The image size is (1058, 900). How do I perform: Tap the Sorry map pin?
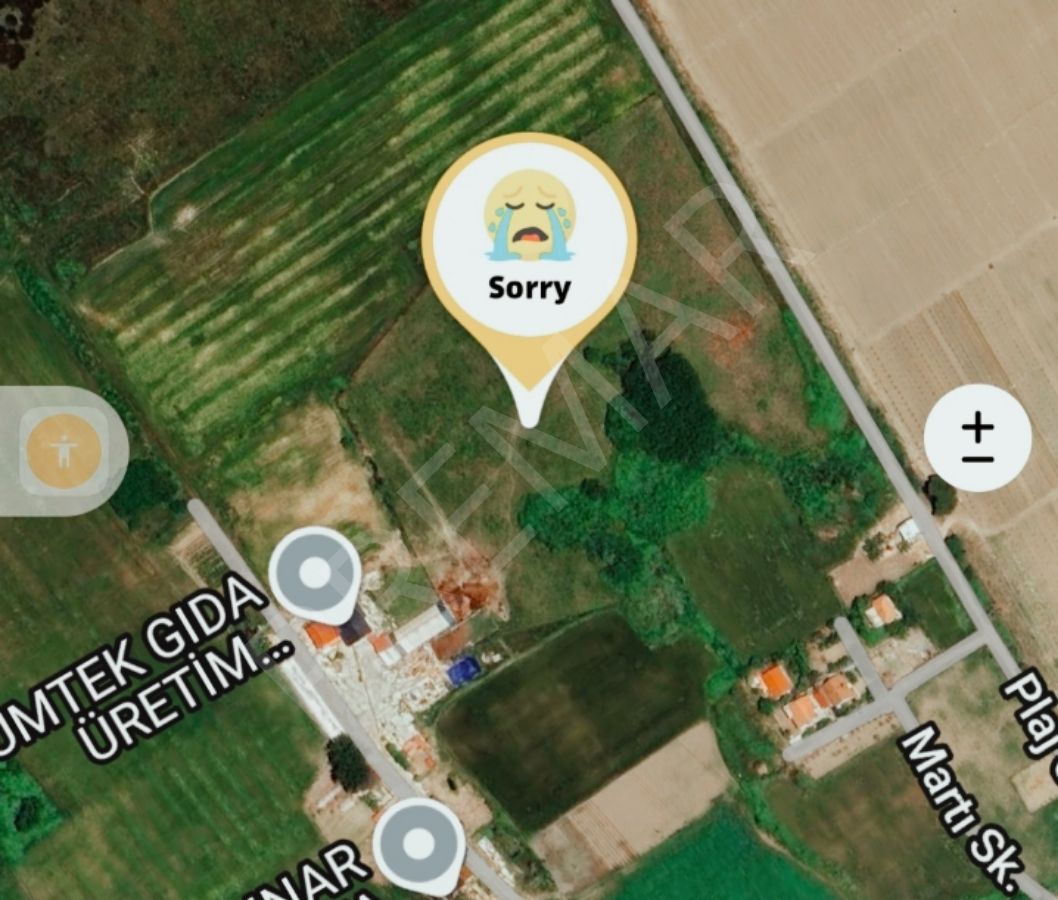(x=529, y=248)
